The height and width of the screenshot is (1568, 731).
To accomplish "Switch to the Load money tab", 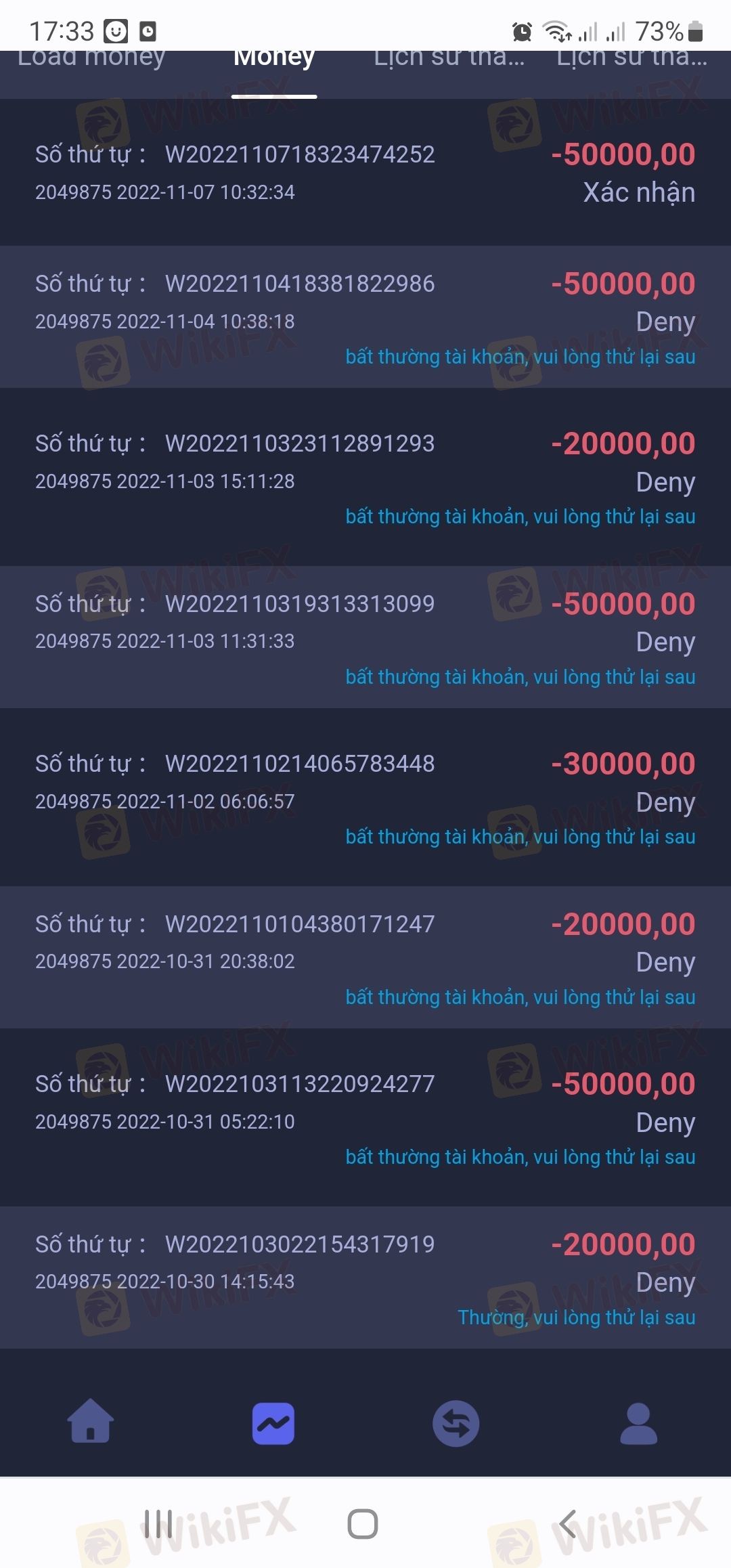I will 91,60.
